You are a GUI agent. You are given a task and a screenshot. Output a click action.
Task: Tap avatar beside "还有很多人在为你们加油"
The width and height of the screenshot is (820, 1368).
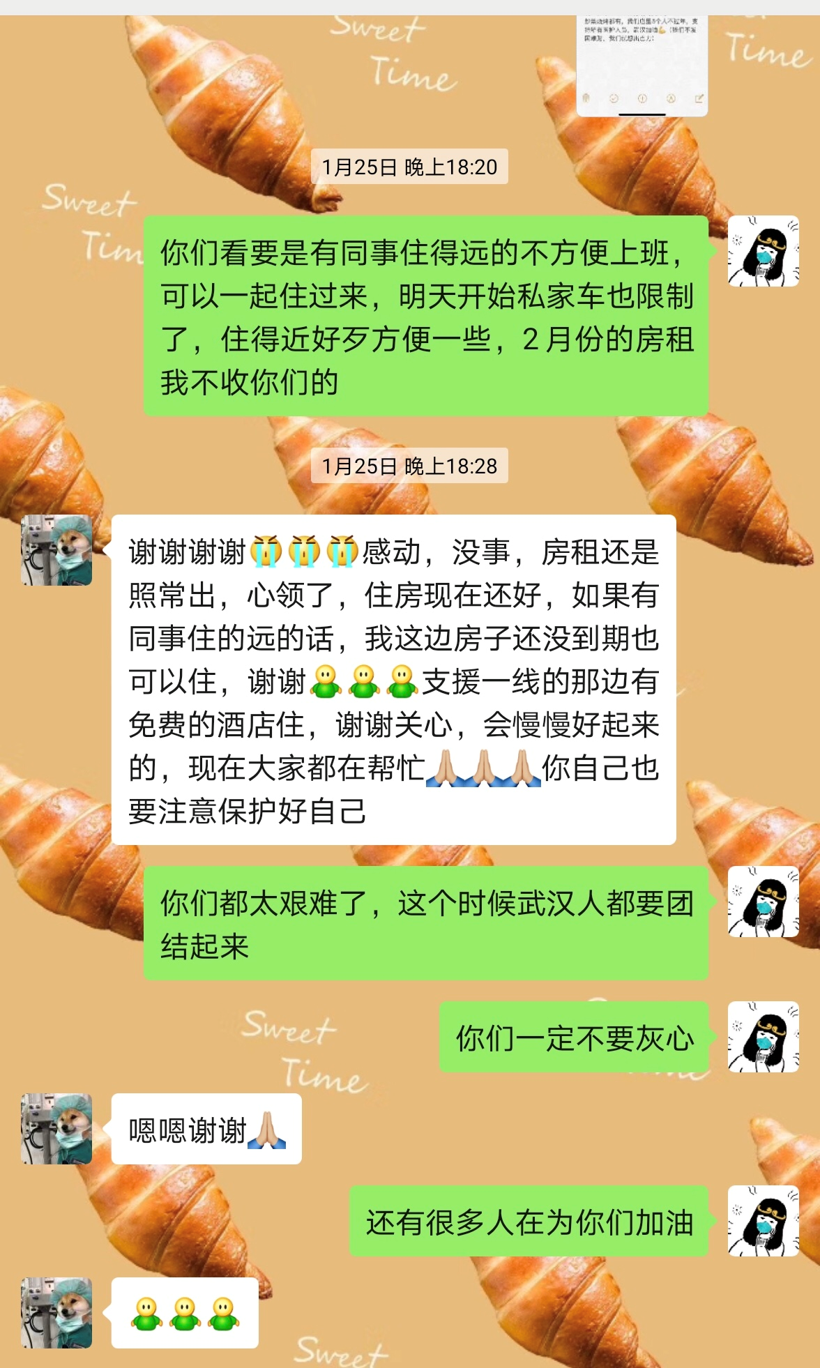tap(762, 1220)
